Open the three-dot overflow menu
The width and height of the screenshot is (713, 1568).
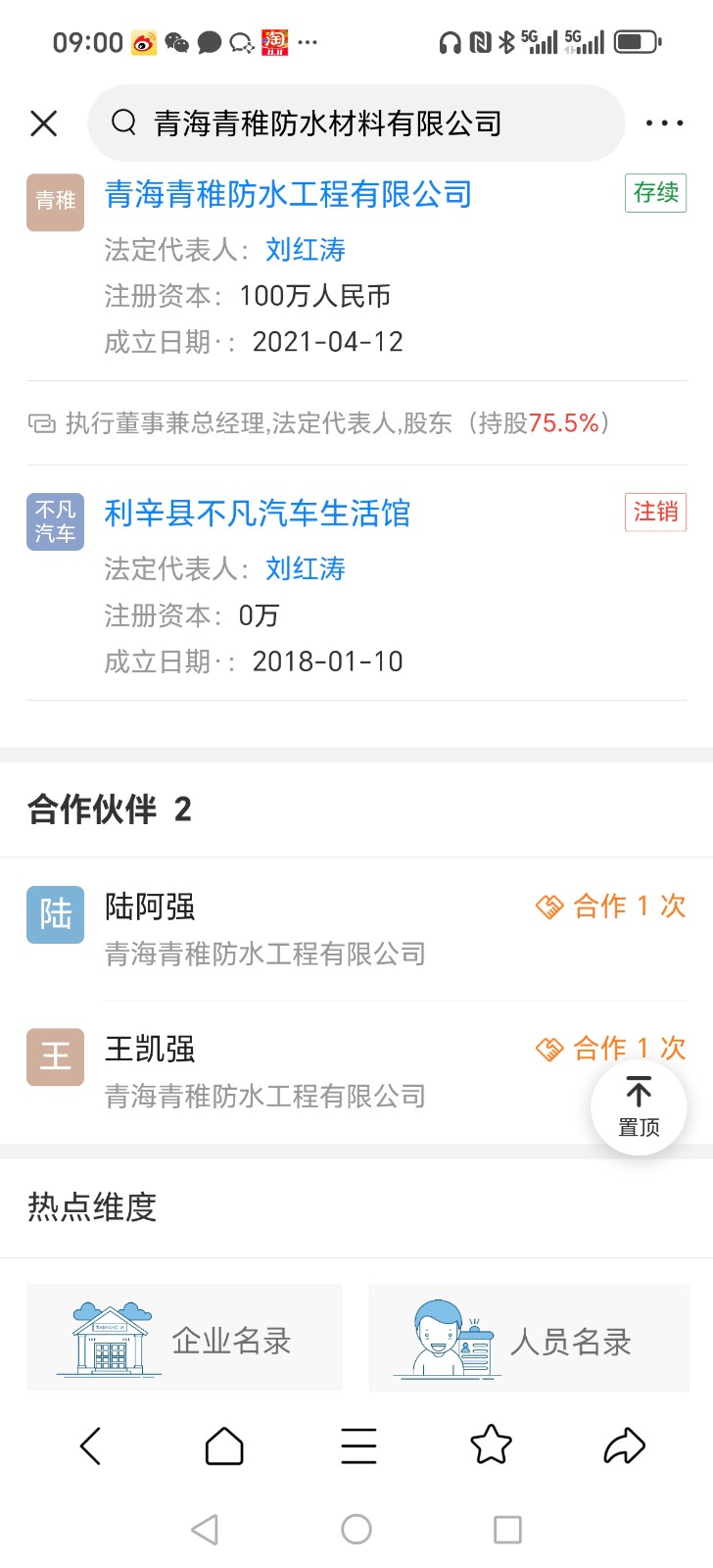point(664,123)
